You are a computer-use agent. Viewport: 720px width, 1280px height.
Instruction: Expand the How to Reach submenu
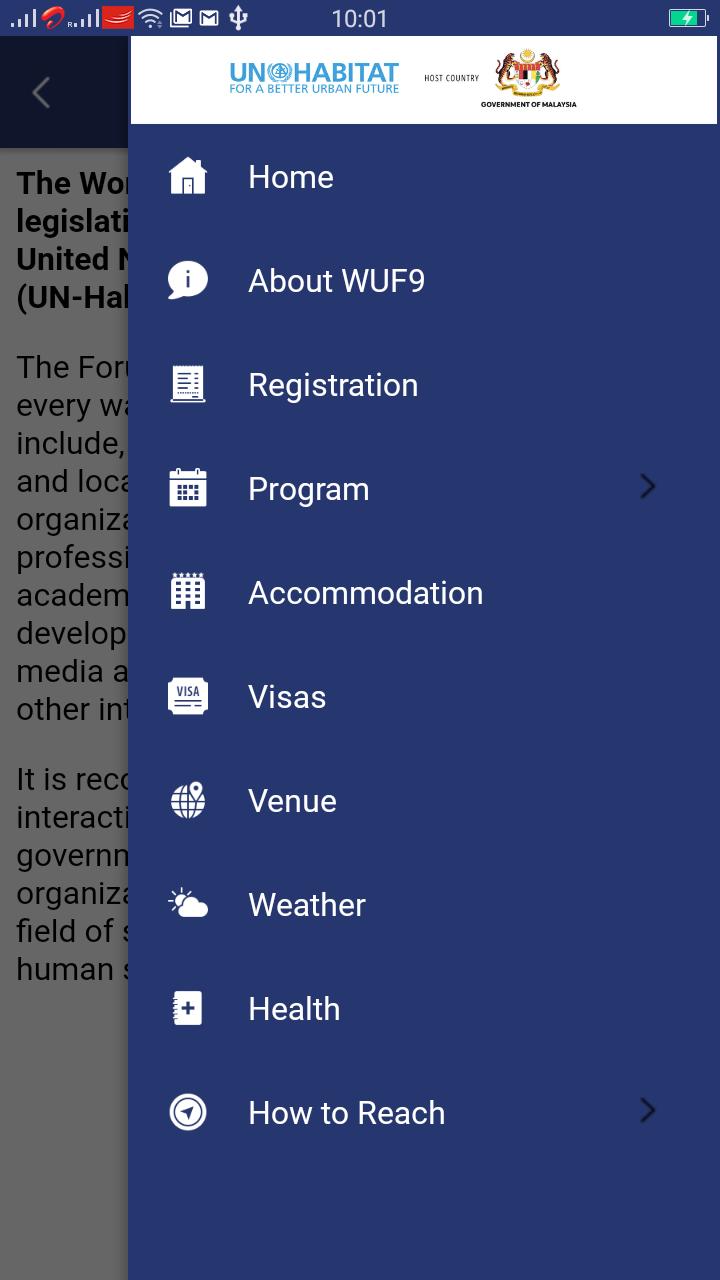[647, 1111]
